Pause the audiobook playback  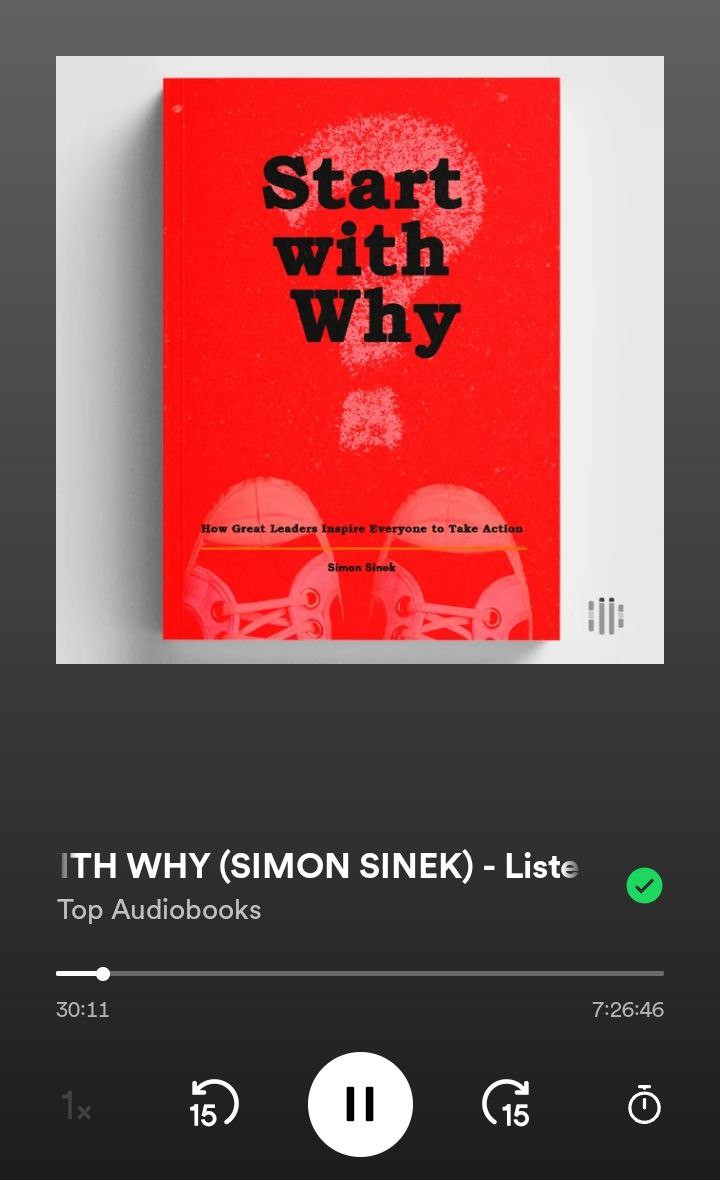click(x=360, y=1104)
